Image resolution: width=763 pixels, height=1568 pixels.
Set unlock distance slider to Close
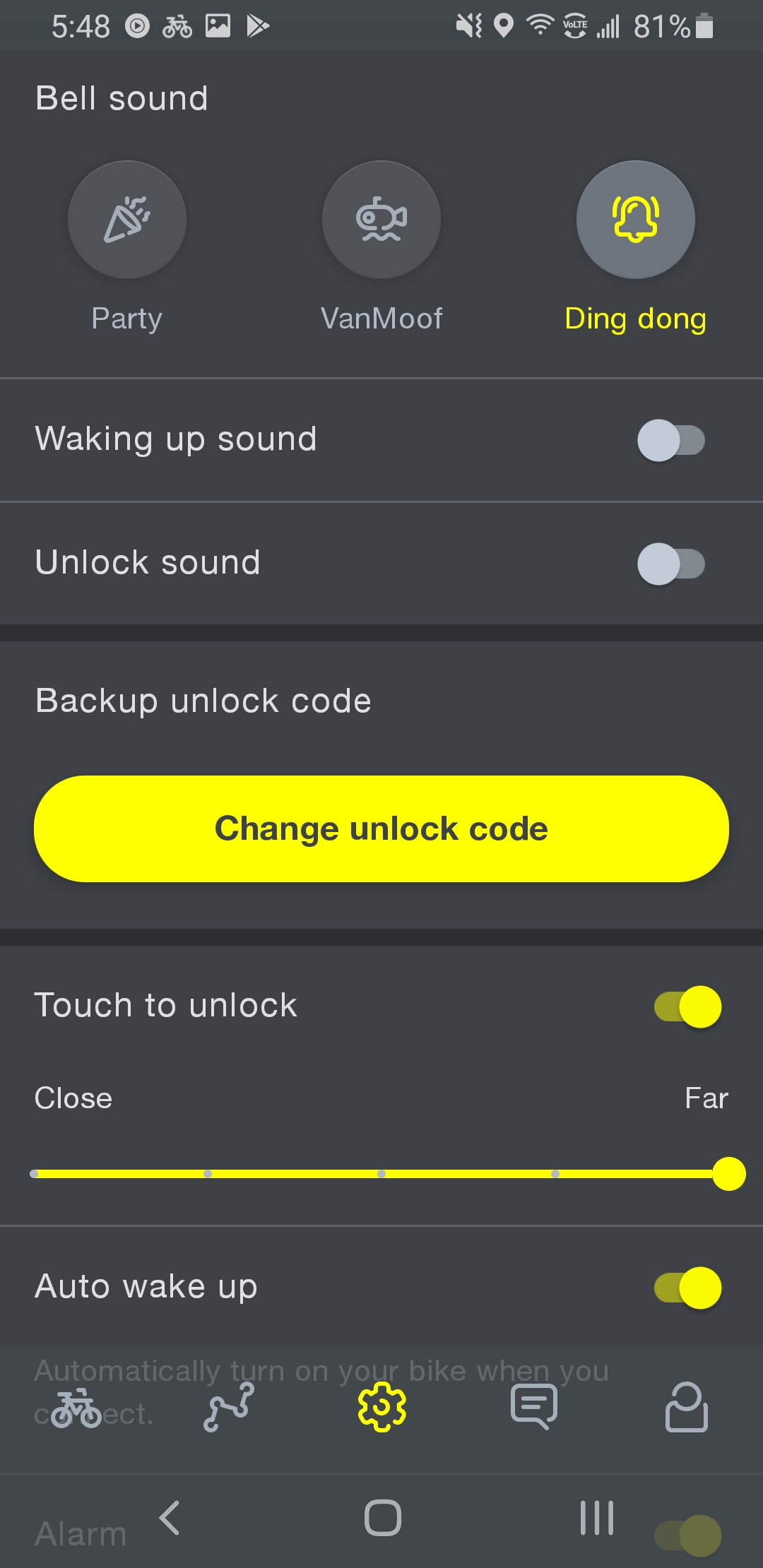(x=35, y=1174)
